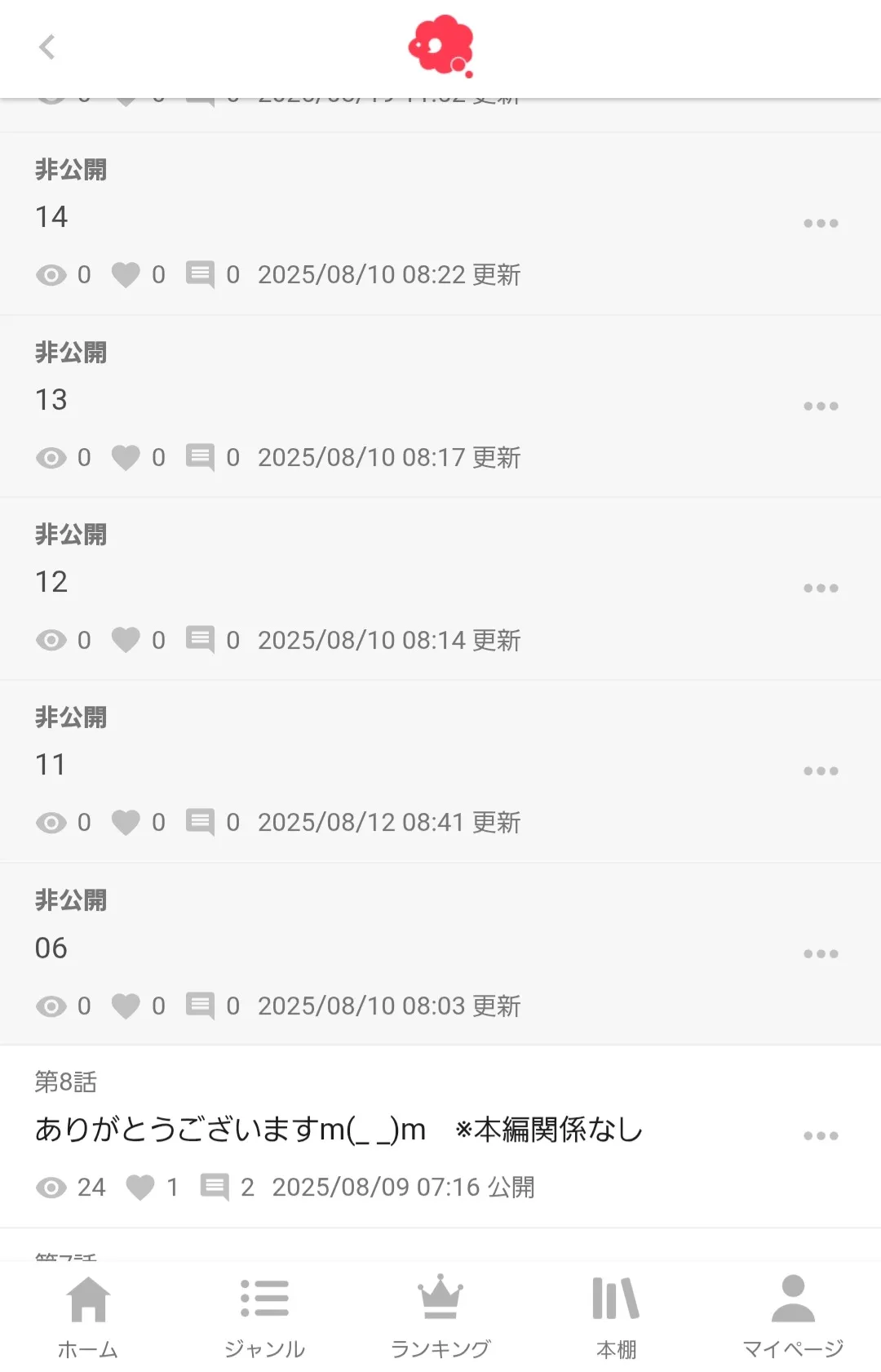Open the more options for episode 13
Image resolution: width=881 pixels, height=1372 pixels.
820,406
